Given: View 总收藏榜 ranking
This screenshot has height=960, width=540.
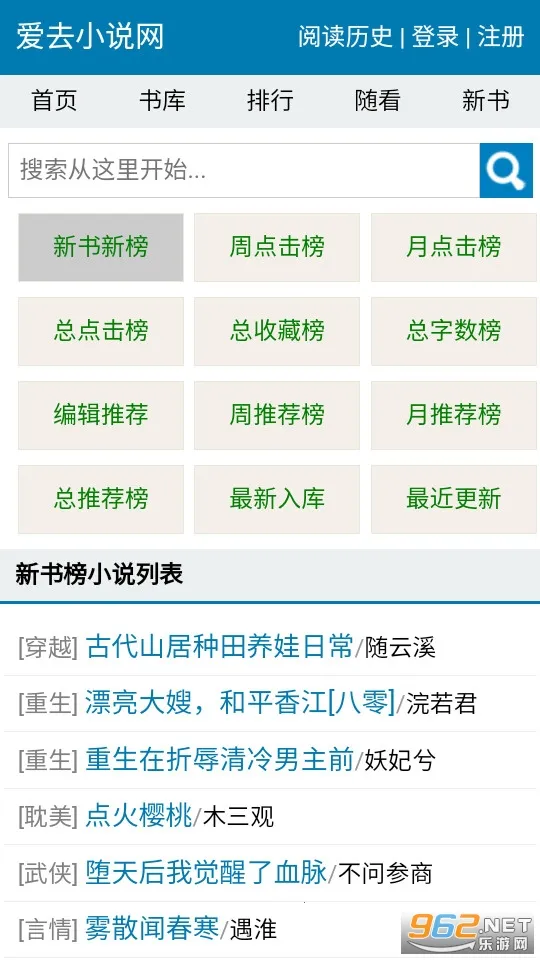Looking at the screenshot, I should click(x=277, y=331).
